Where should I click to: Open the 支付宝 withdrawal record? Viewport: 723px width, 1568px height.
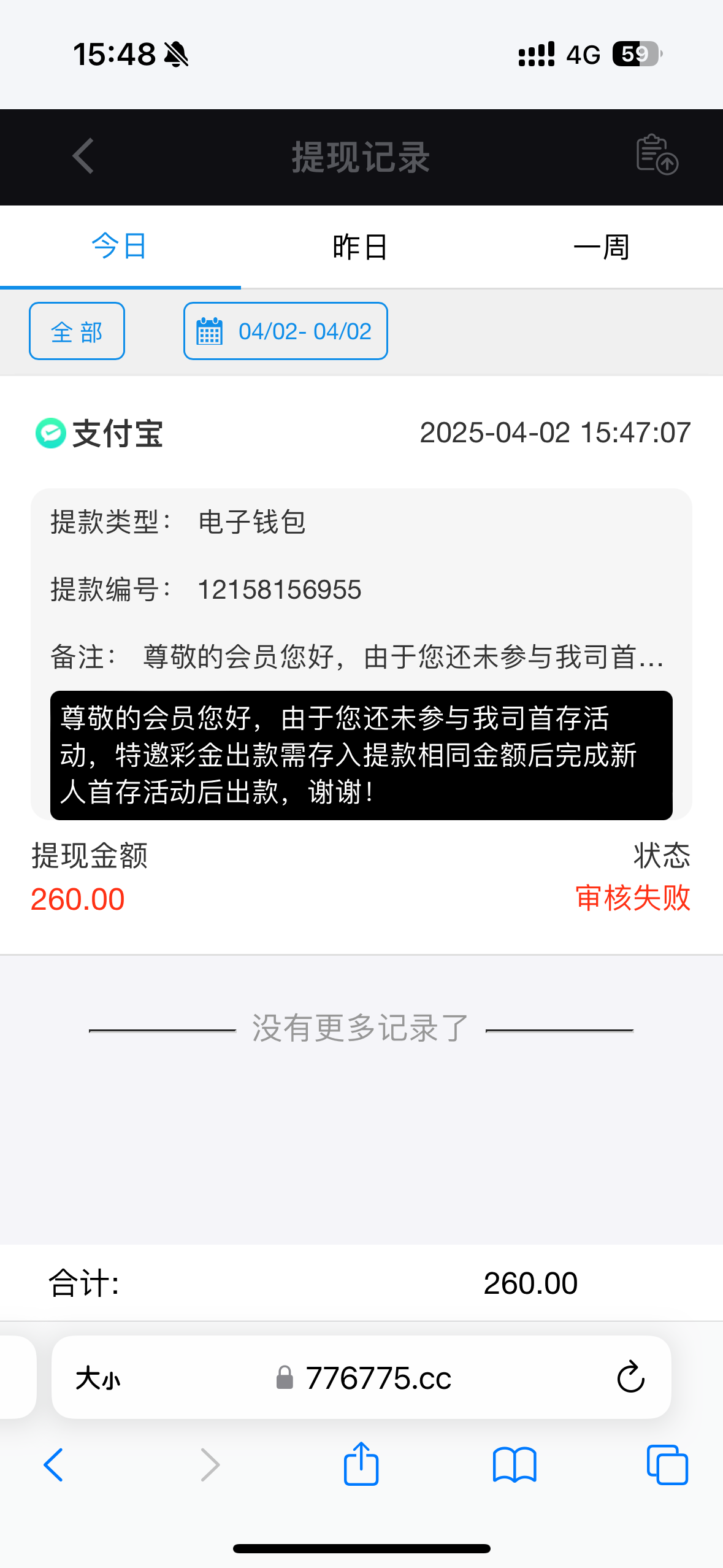[117, 434]
